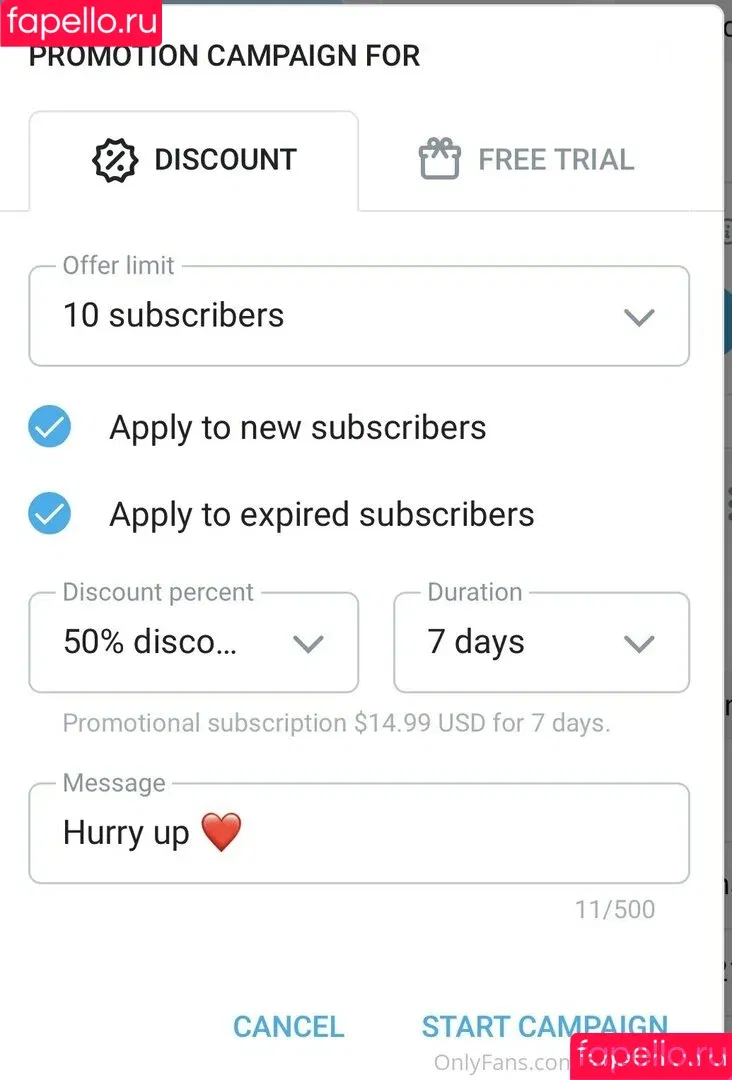Open the Offer limit dropdown

pos(358,316)
